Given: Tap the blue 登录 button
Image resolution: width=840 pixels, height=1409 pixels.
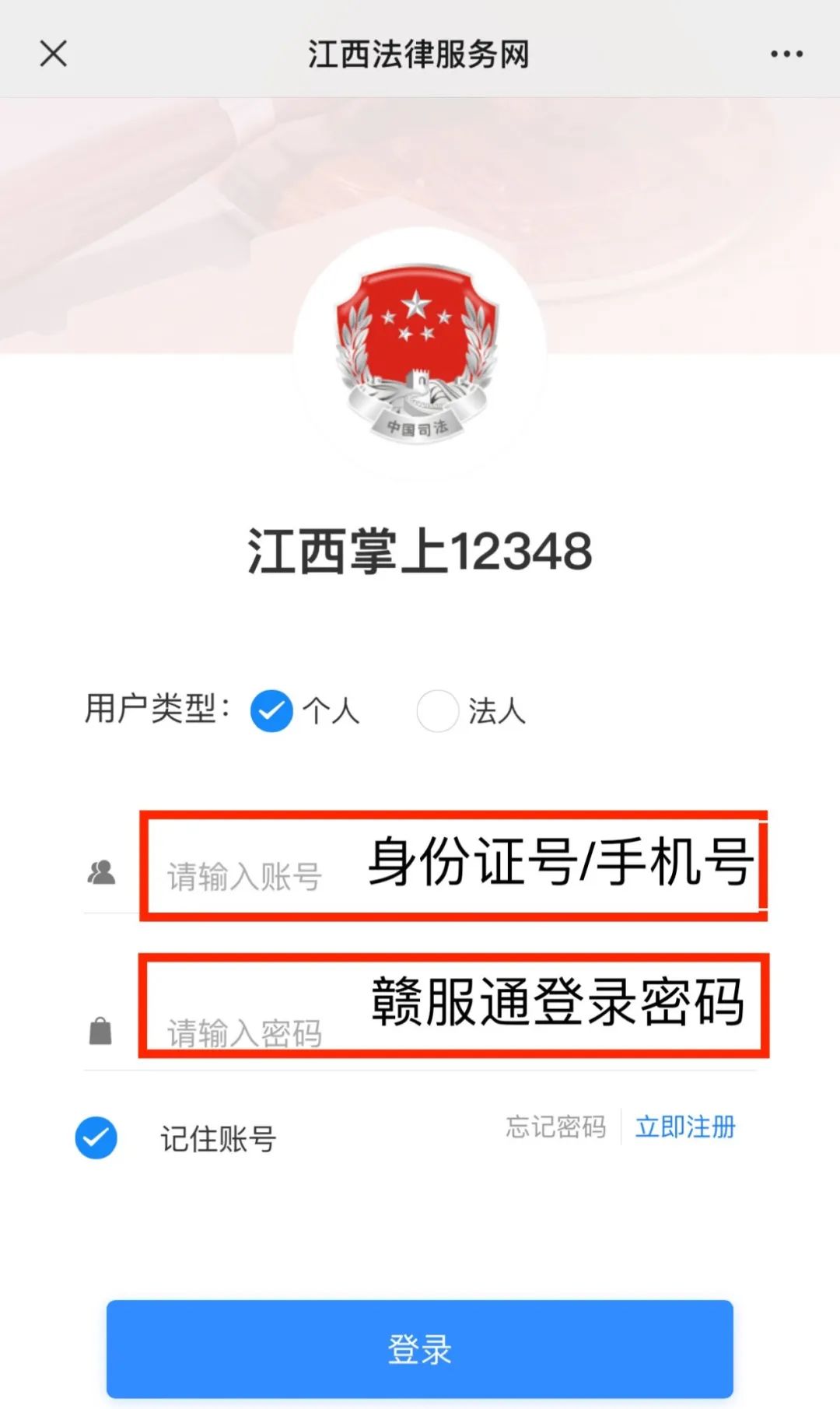Looking at the screenshot, I should pos(420,1348).
